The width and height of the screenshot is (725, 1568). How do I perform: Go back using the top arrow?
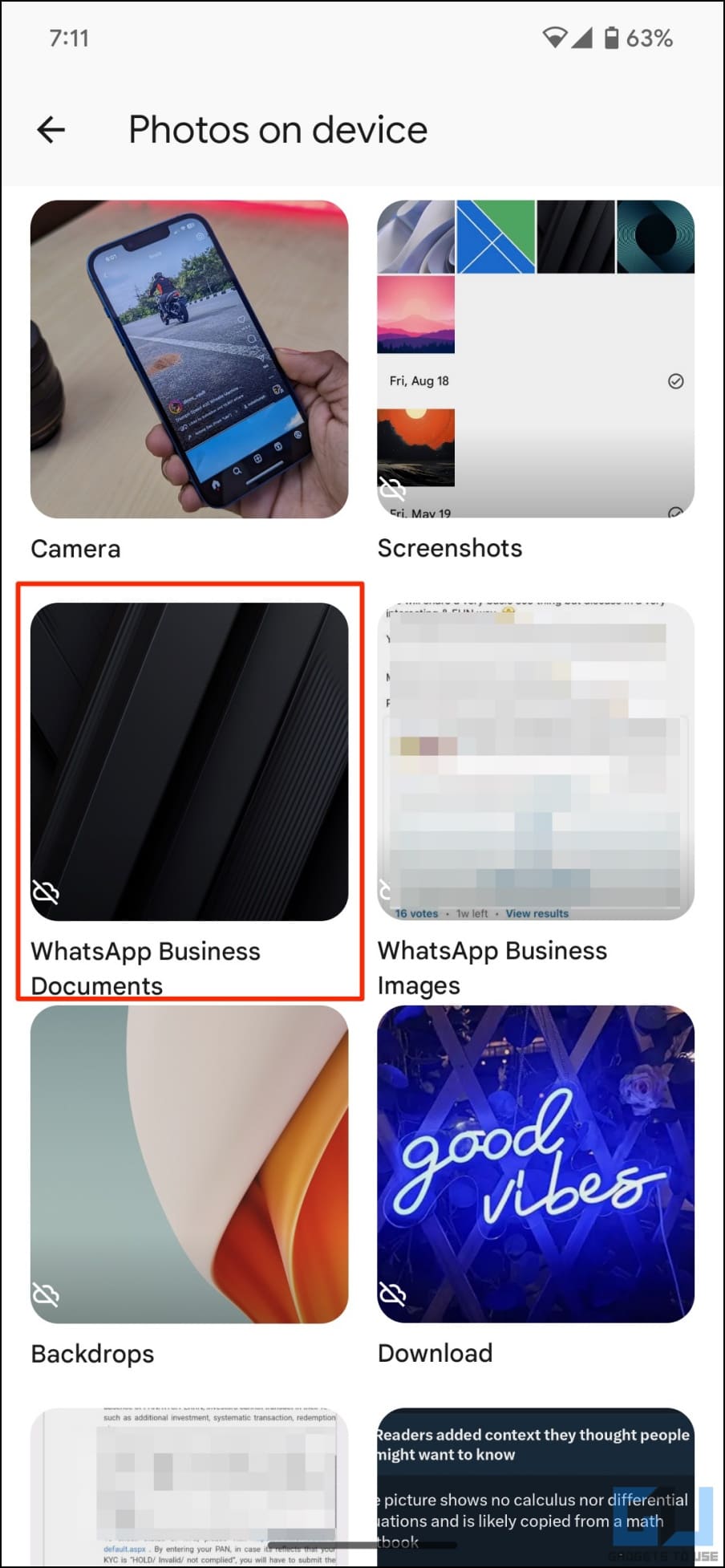pos(51,129)
